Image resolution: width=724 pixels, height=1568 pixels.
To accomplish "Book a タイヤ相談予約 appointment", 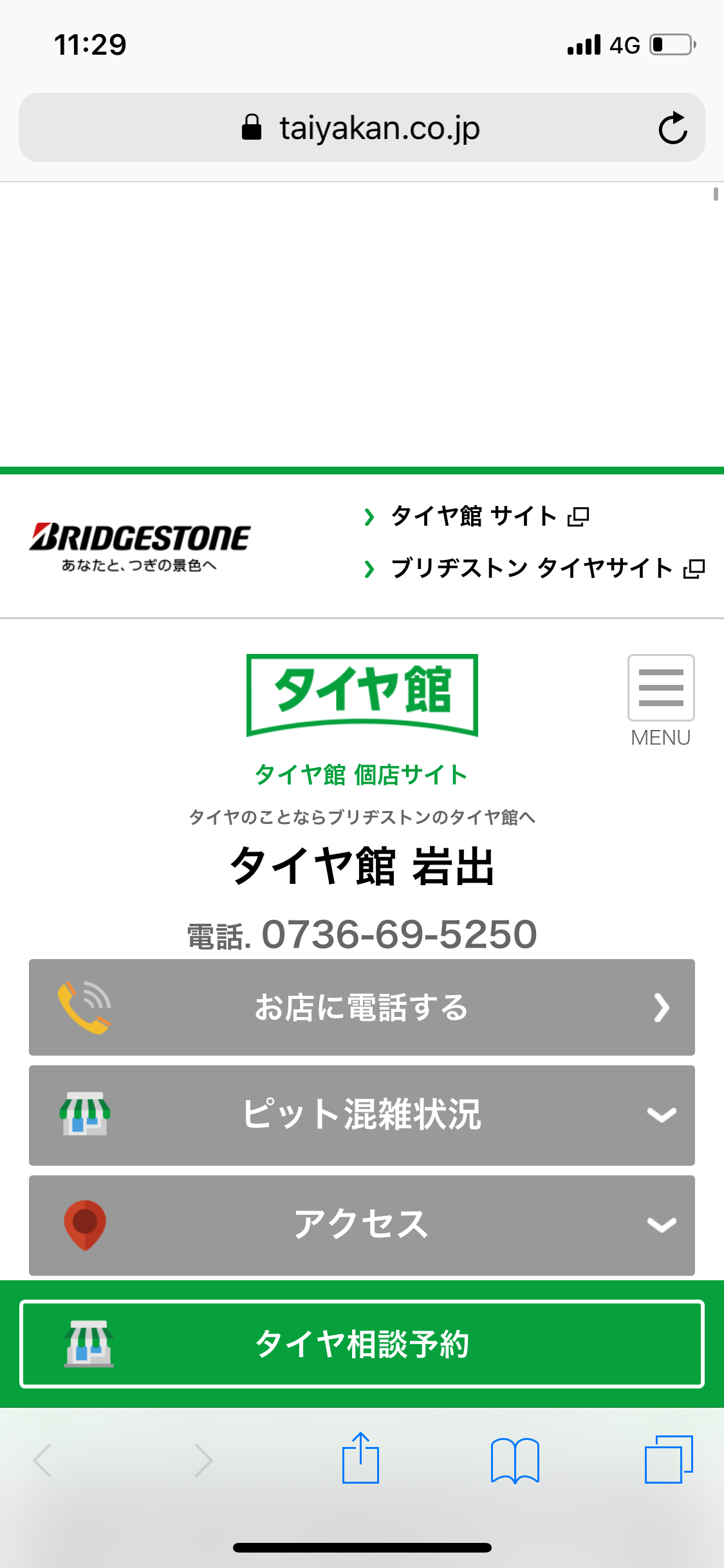I will tap(362, 1344).
